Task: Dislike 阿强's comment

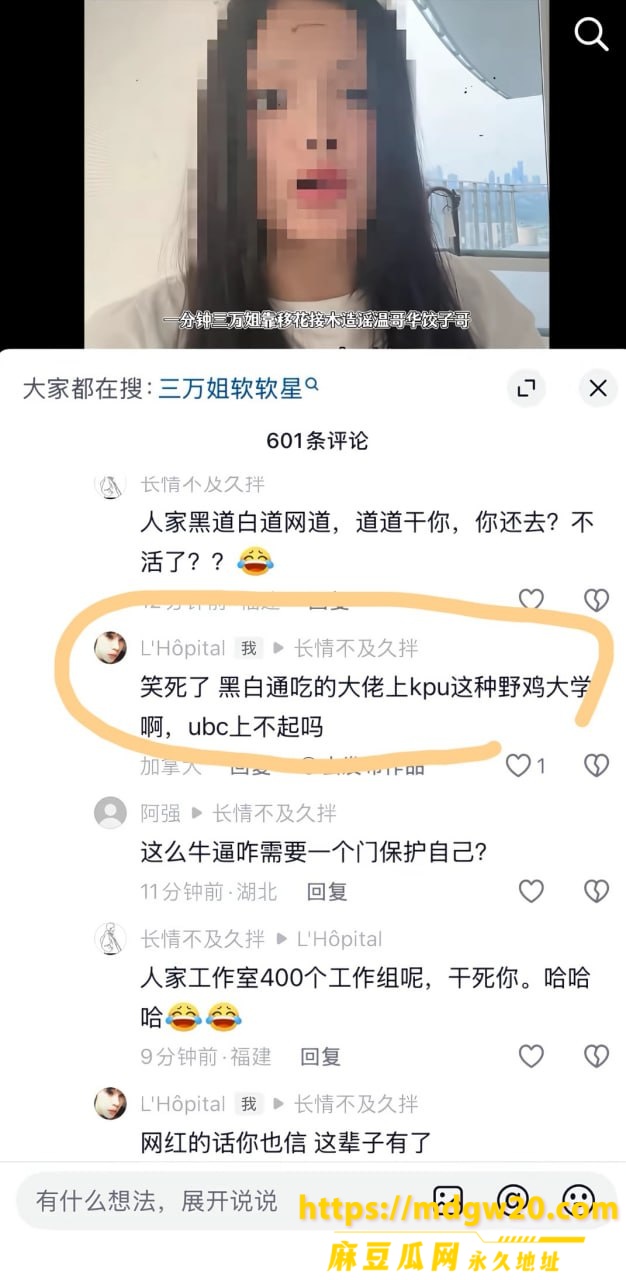Action: [x=596, y=891]
